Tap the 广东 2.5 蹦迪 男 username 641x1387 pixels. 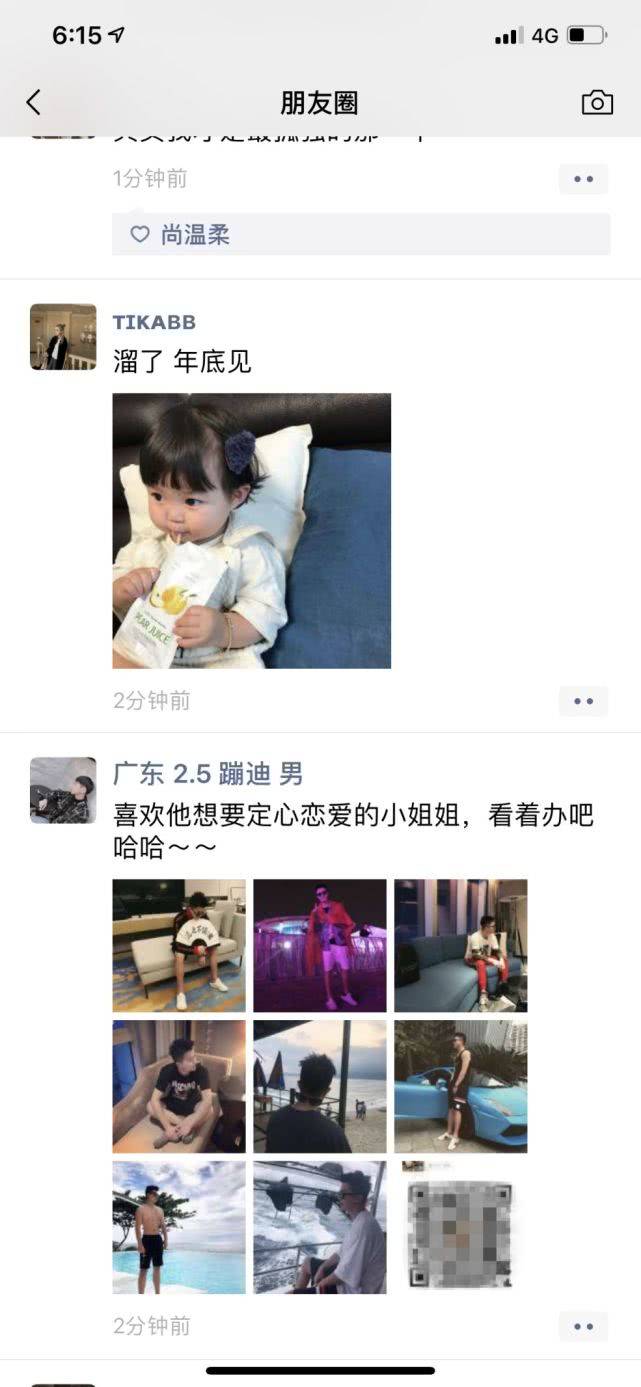(207, 773)
